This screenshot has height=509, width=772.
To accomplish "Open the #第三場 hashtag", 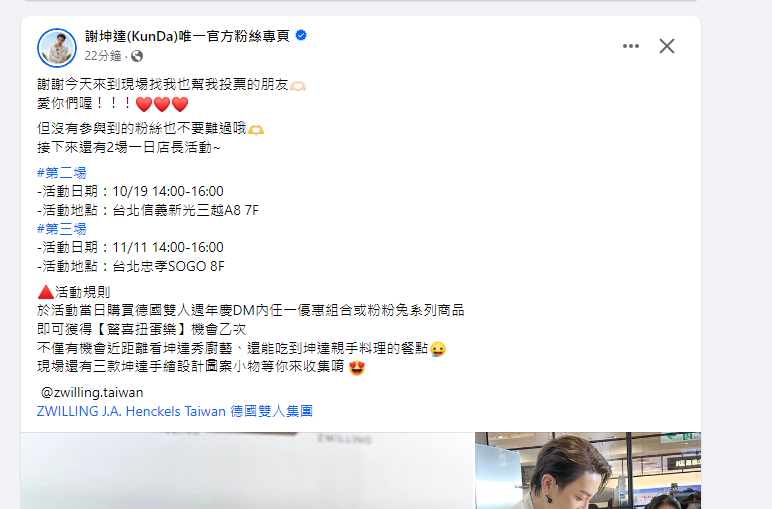I will click(61, 228).
